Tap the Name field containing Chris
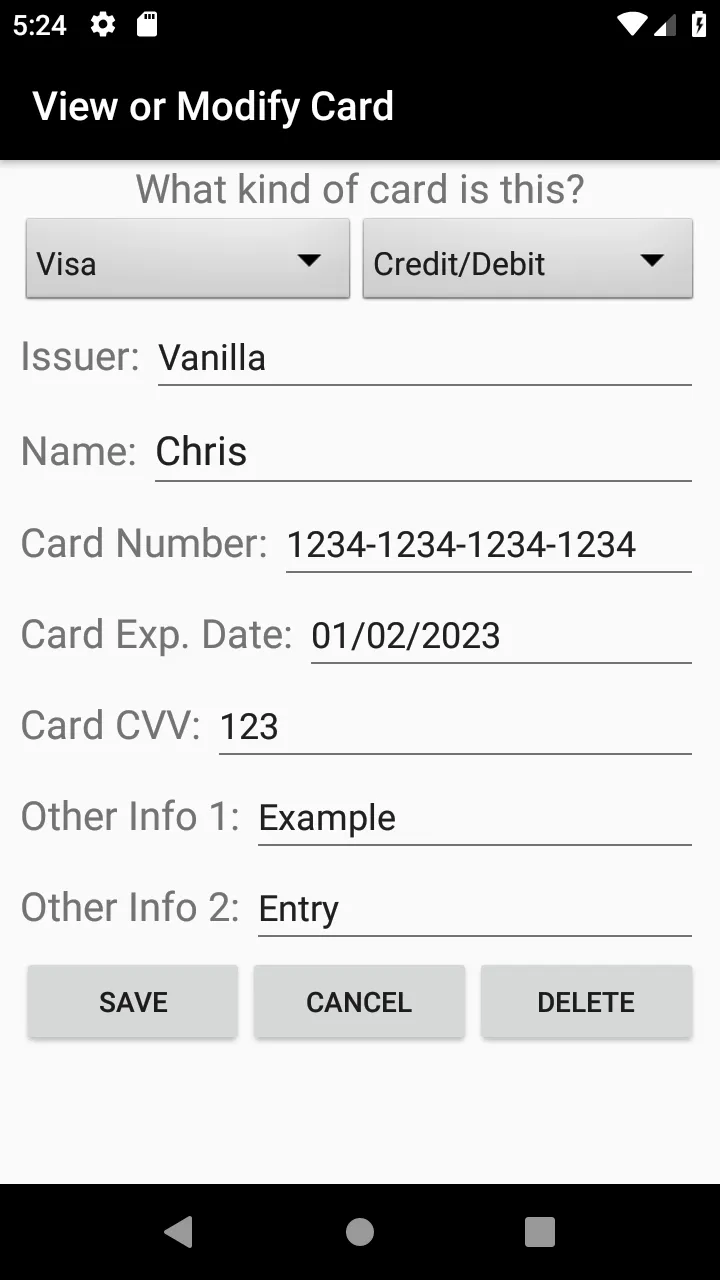720x1280 pixels. coord(422,452)
